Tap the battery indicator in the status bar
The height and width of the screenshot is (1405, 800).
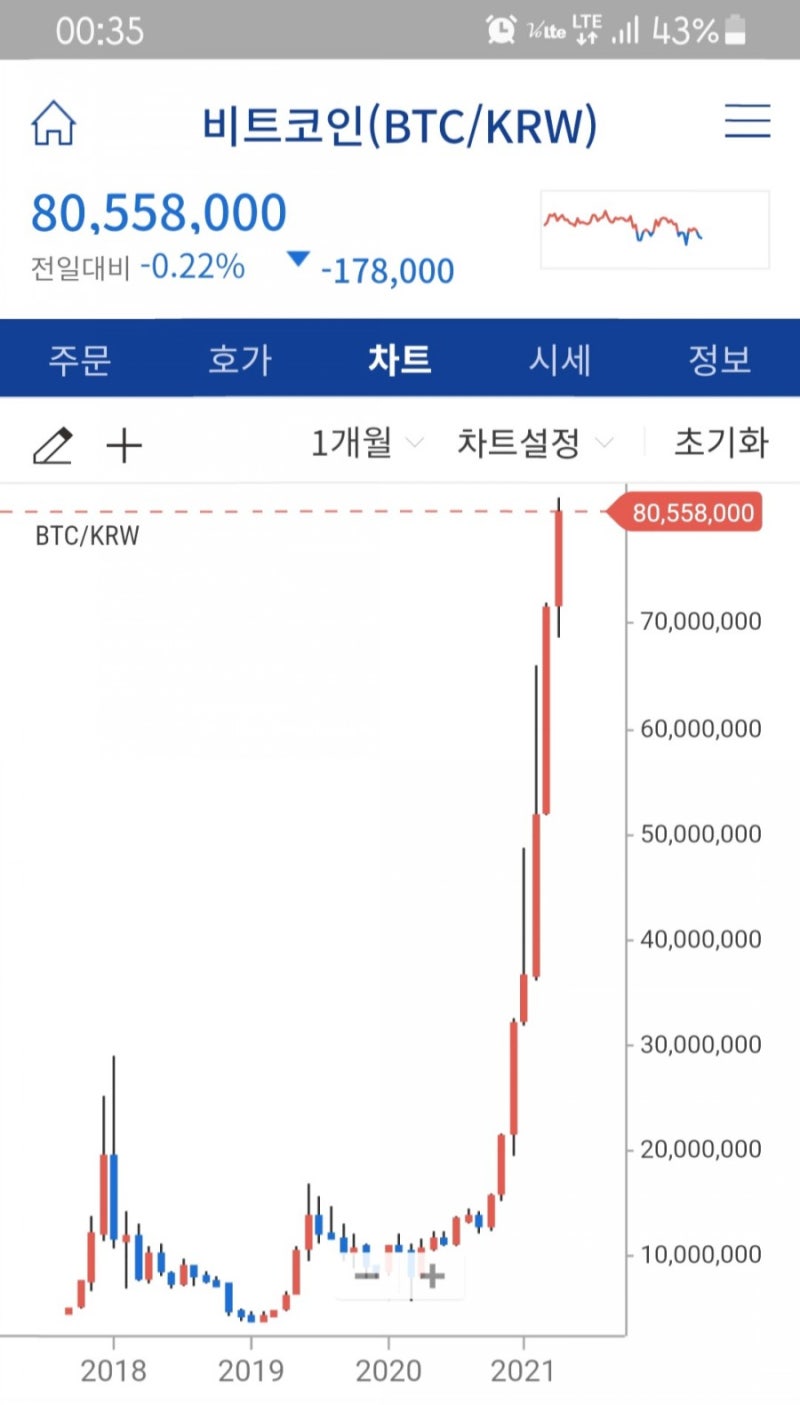pyautogui.click(x=736, y=30)
